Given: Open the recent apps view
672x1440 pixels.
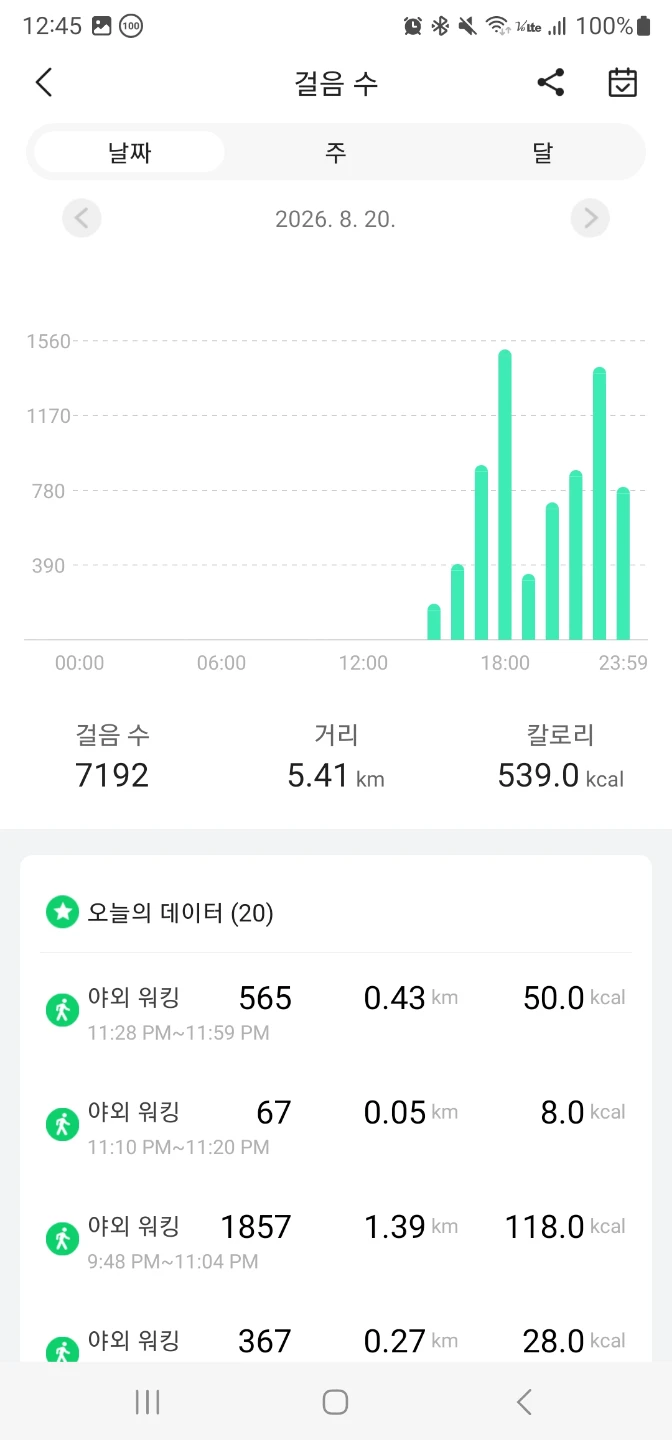Looking at the screenshot, I should [x=148, y=1402].
